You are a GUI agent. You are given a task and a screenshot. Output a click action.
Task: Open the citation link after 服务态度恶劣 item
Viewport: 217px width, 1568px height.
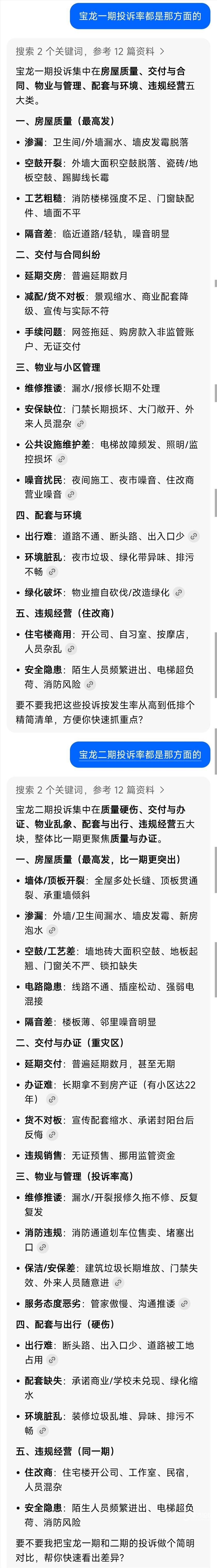tap(184, 1304)
